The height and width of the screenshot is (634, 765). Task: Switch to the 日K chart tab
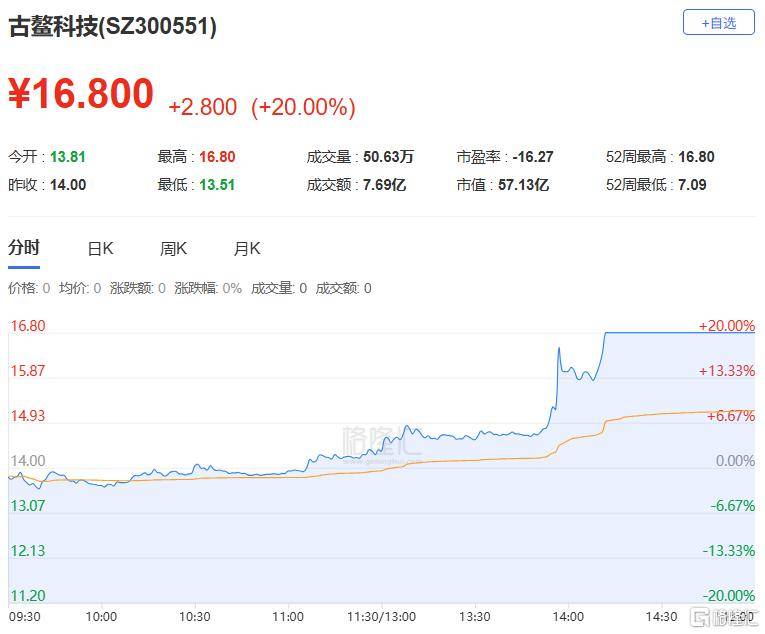pos(100,249)
